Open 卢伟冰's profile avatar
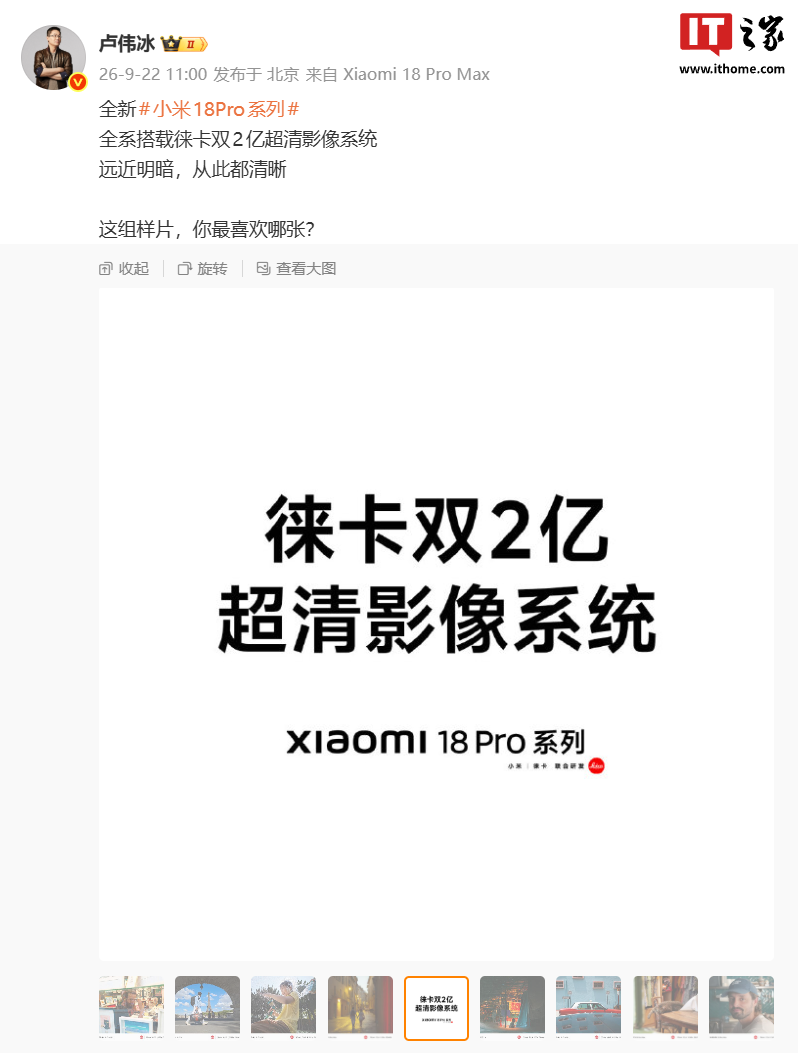This screenshot has width=798, height=1053. pos(54,58)
